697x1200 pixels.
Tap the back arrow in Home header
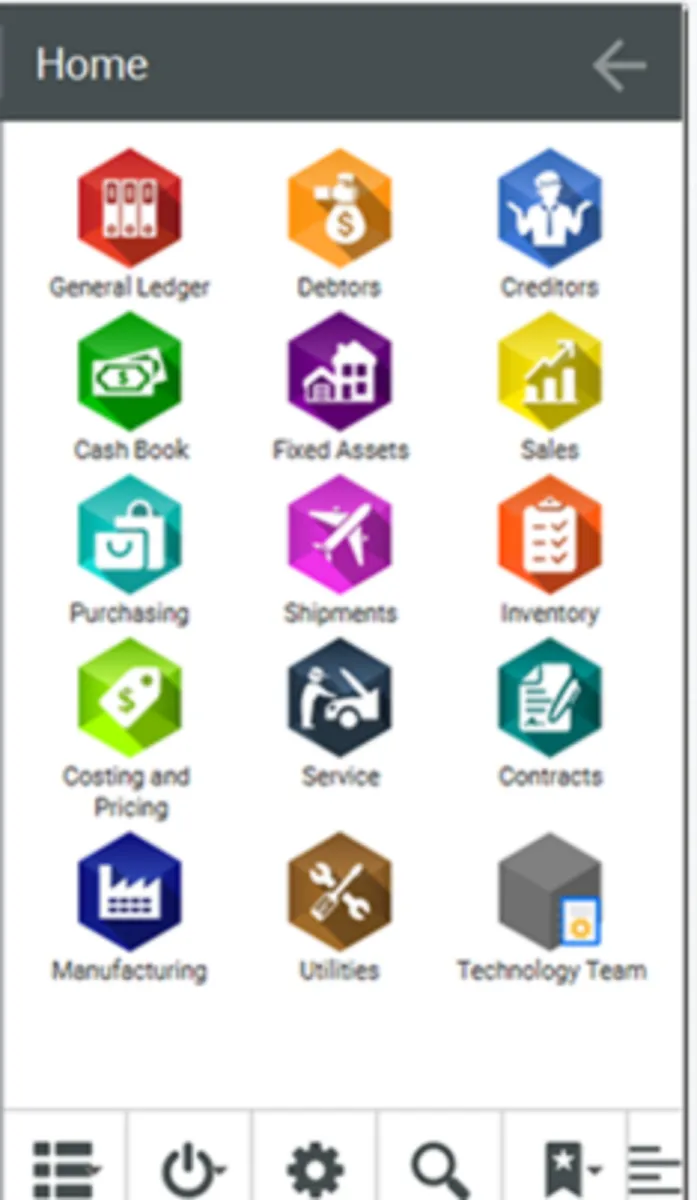[x=620, y=67]
